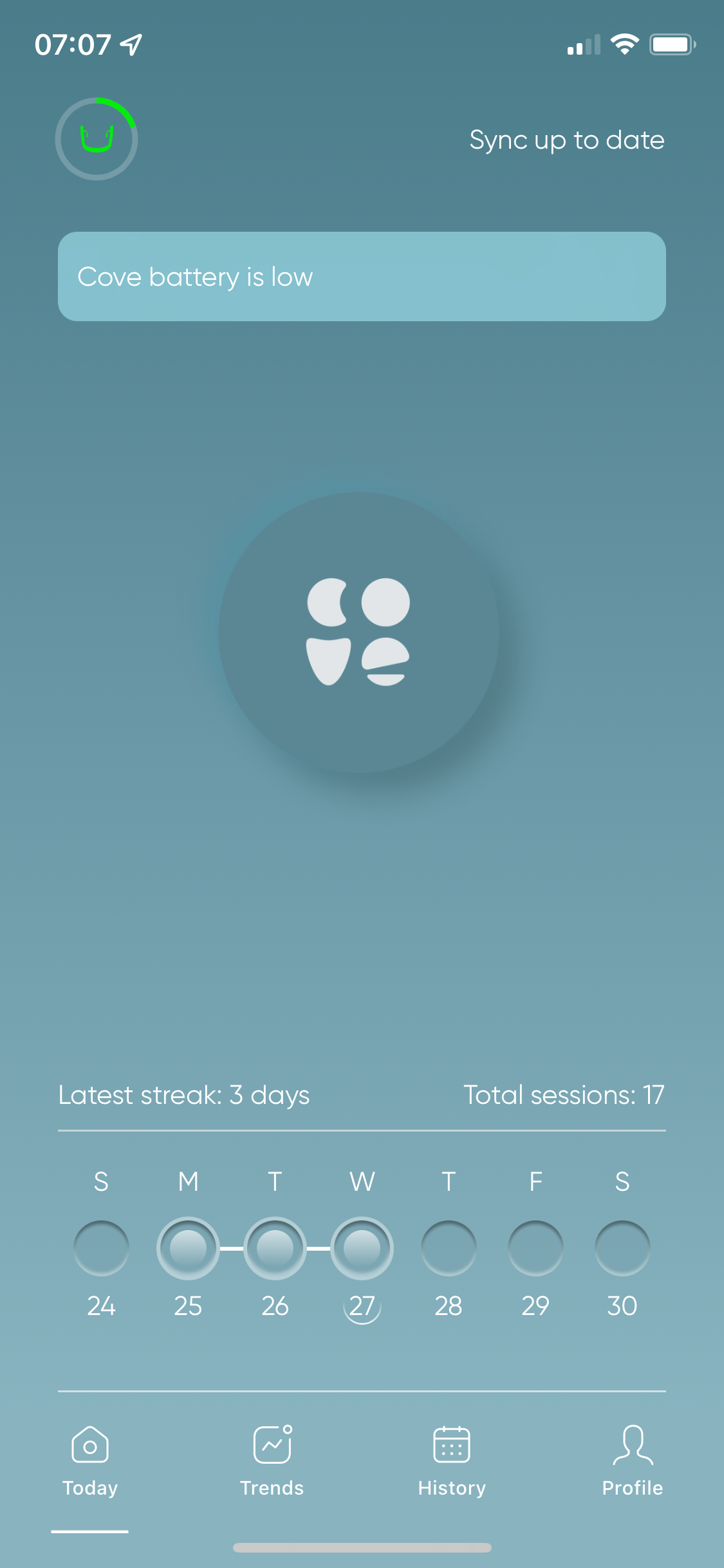The image size is (724, 1568).
Task: Tap the large central Cove session button
Action: pos(358,632)
